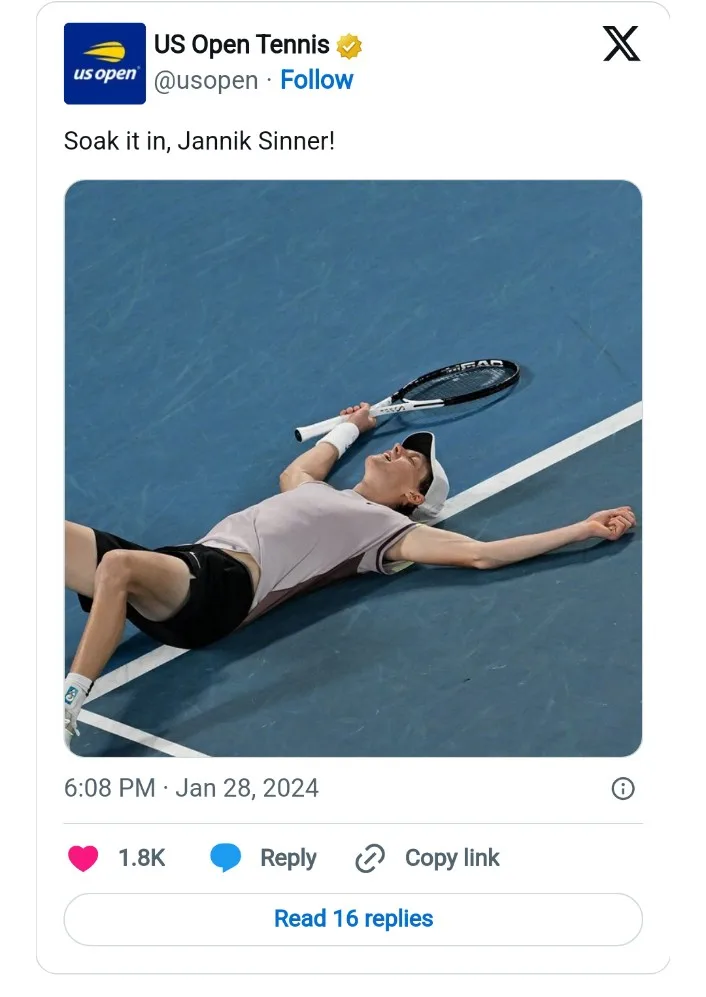Image resolution: width=706 pixels, height=997 pixels.
Task: Copy link to this tweet
Action: [x=428, y=858]
